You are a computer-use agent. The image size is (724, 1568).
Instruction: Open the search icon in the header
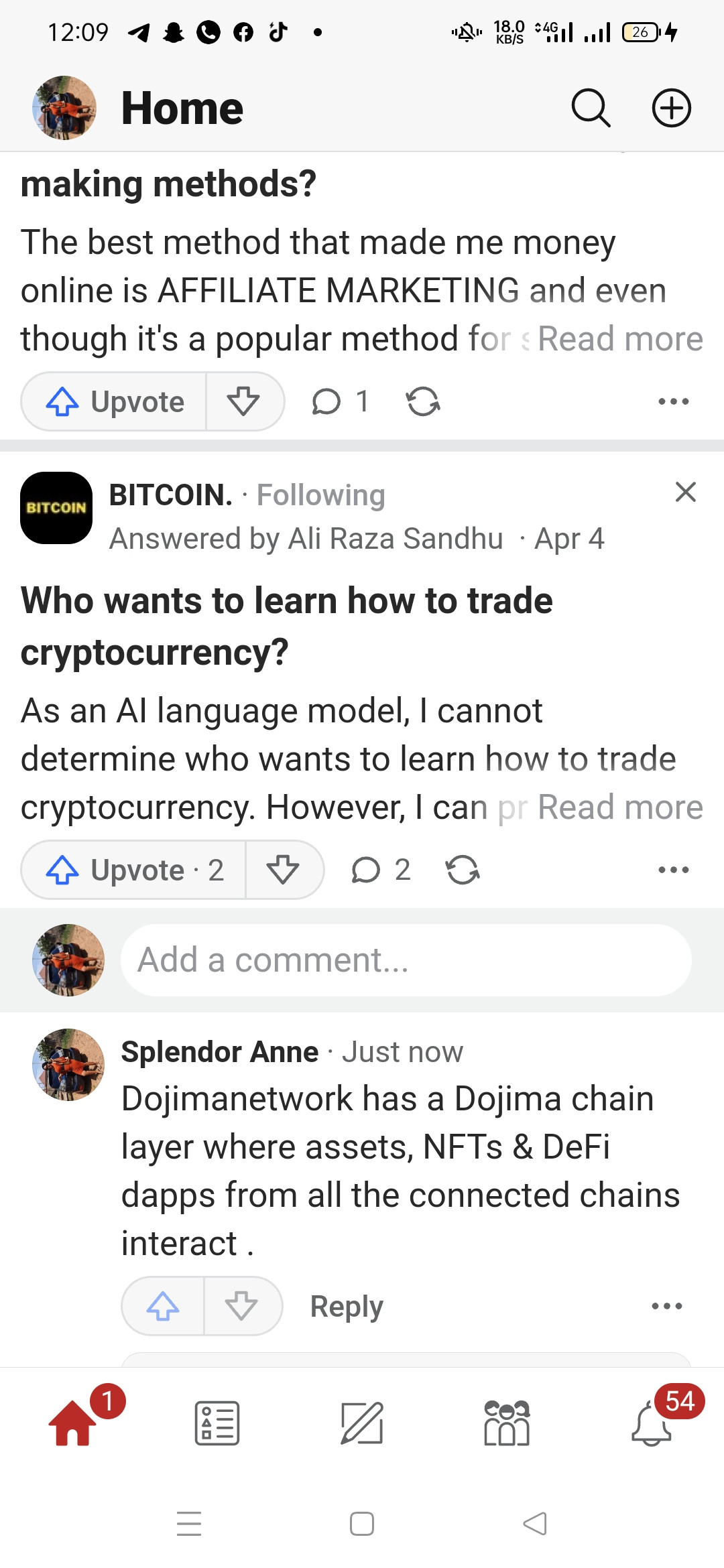(591, 108)
